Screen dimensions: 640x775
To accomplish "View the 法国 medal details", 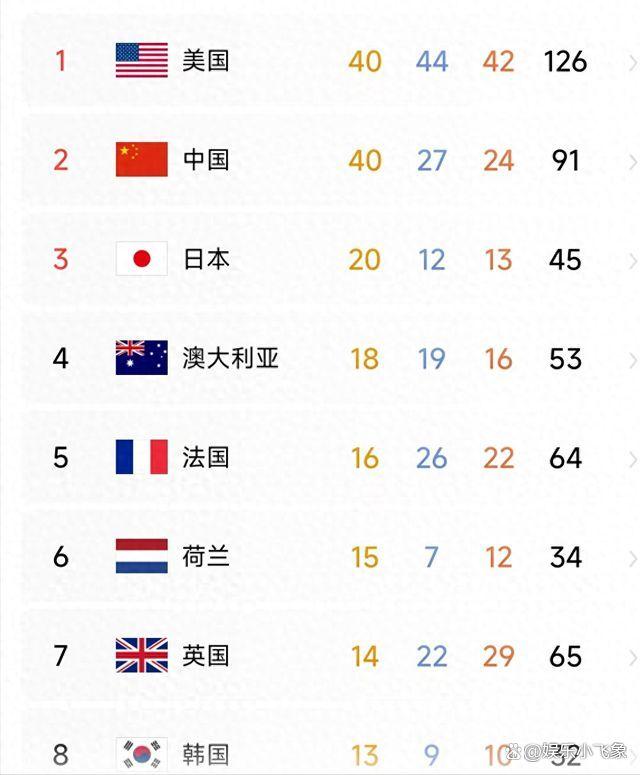I will 320,457.
